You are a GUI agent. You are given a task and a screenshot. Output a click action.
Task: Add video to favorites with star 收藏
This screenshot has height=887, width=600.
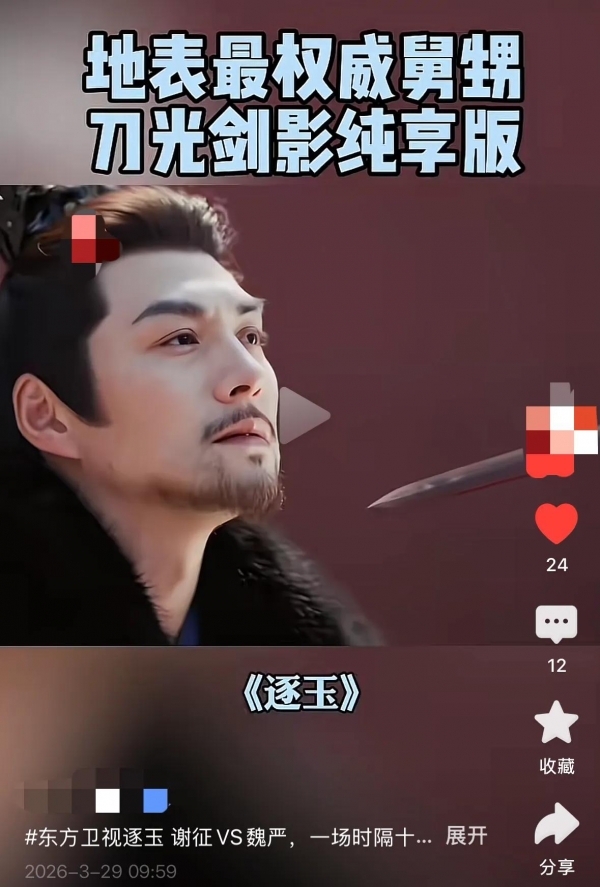tap(557, 724)
